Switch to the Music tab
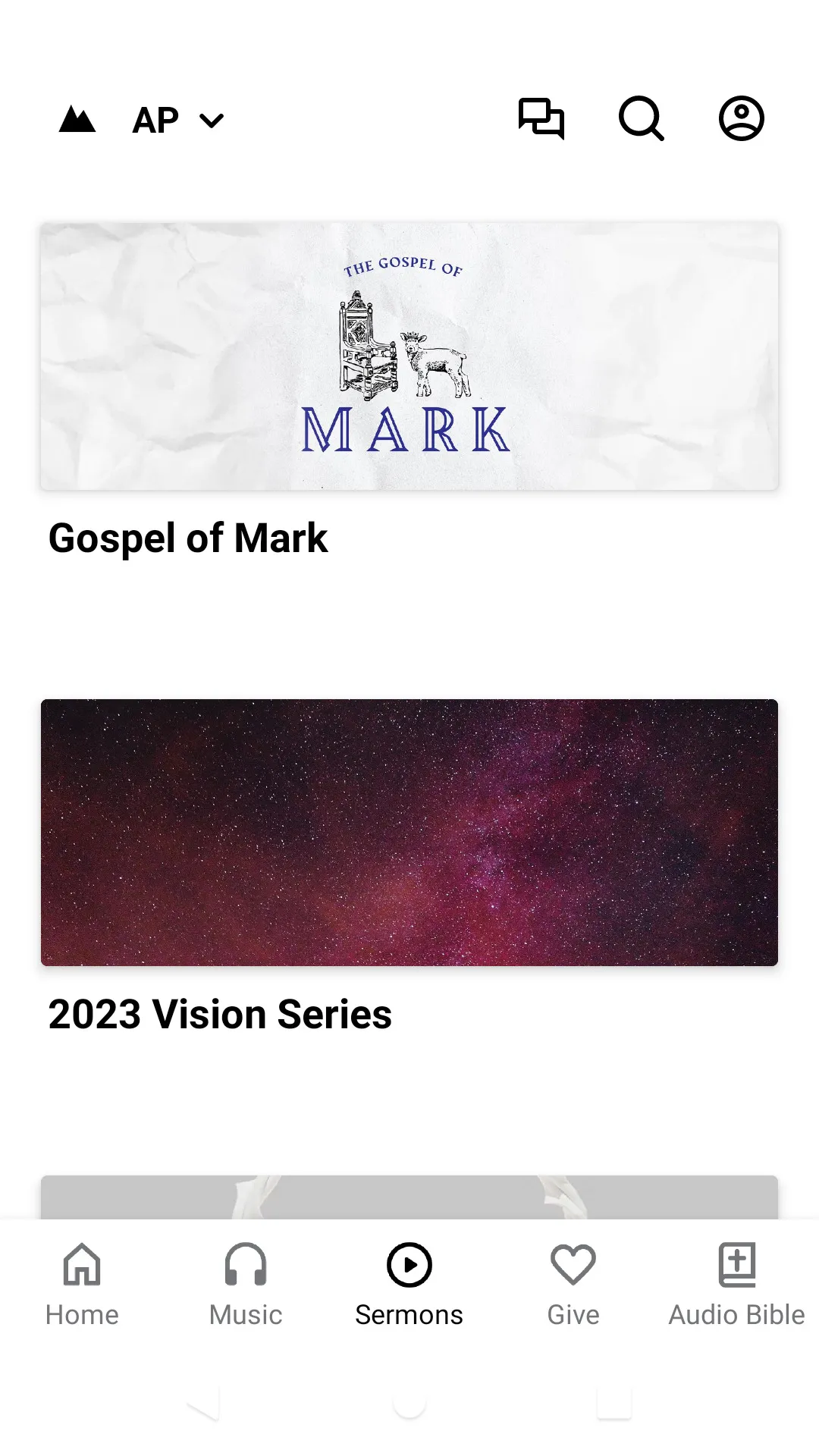819x1456 pixels. pyautogui.click(x=246, y=1285)
